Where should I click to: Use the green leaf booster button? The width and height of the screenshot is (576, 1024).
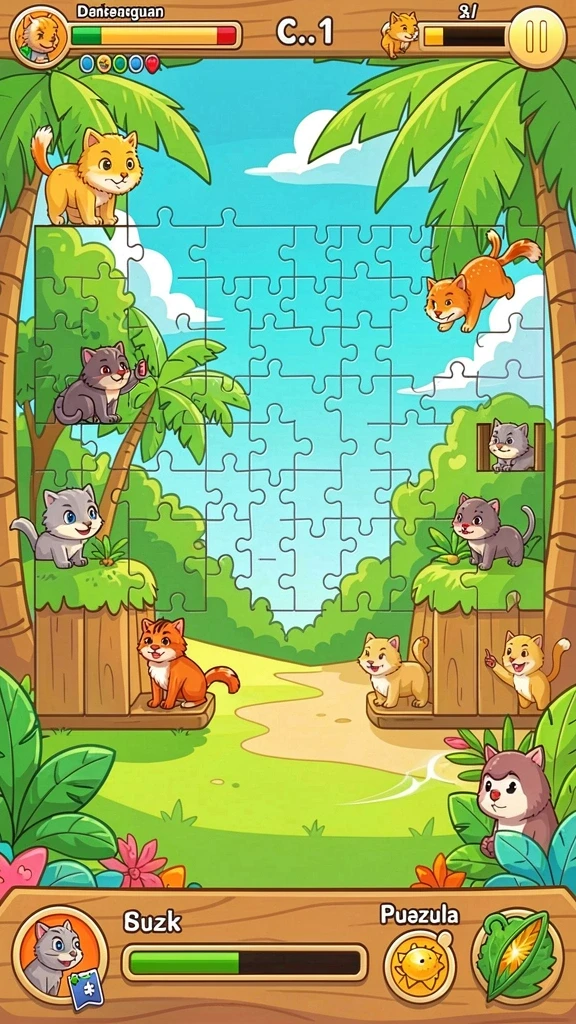coord(517,954)
